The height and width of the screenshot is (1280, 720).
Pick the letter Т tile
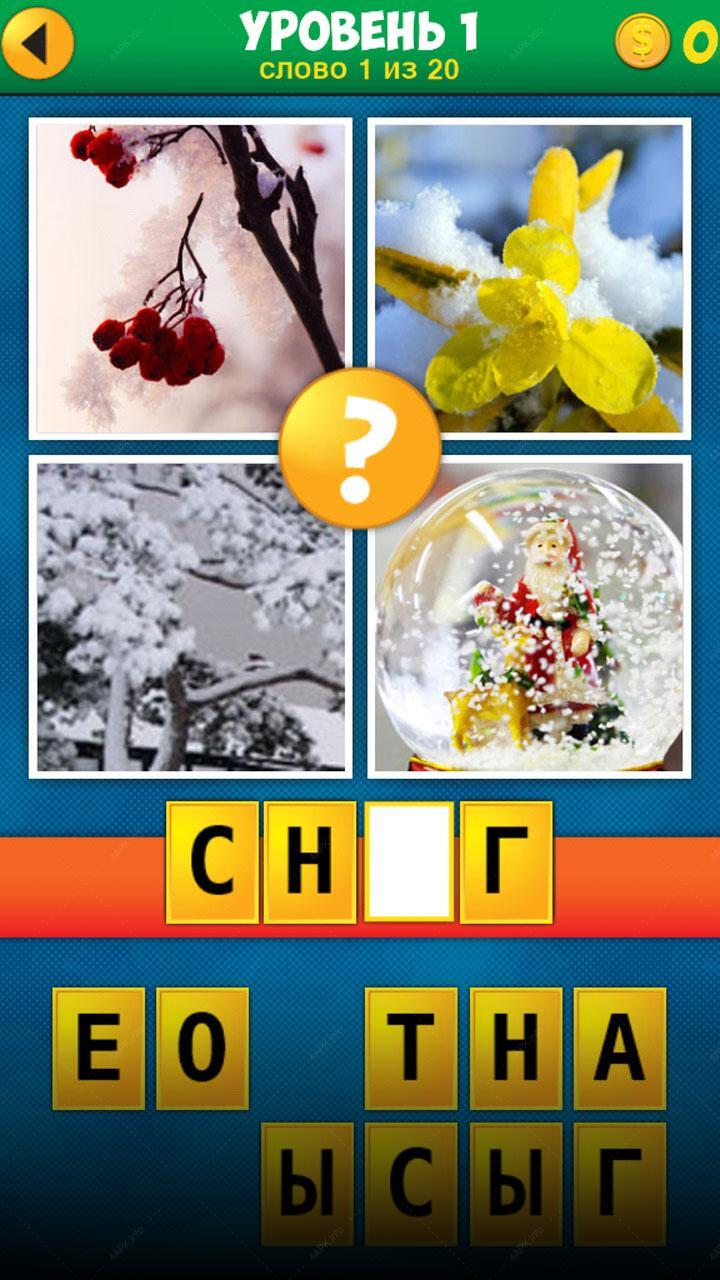pos(411,1048)
